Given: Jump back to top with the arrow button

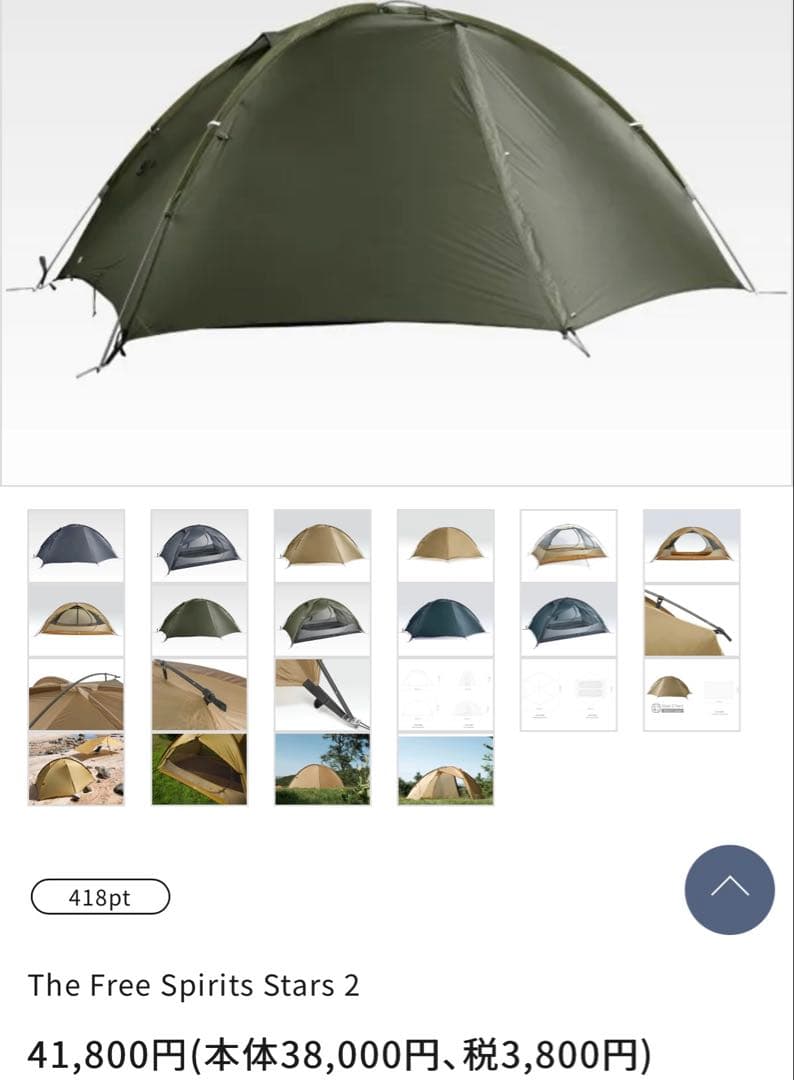Looking at the screenshot, I should [729, 889].
